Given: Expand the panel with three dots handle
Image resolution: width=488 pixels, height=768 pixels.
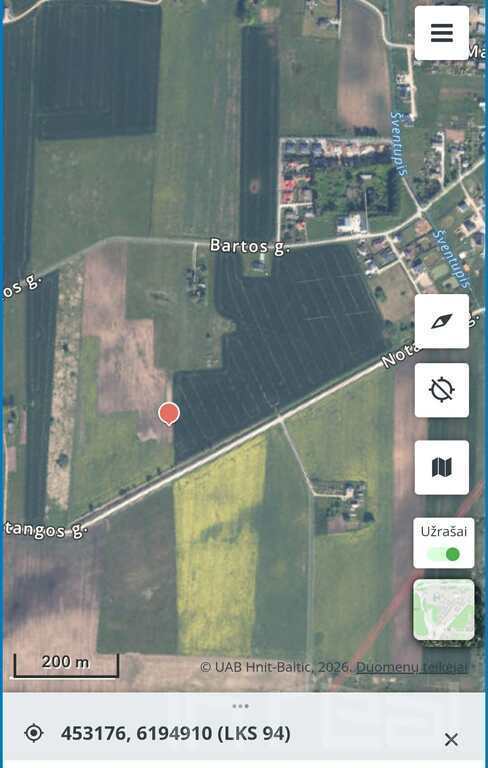Looking at the screenshot, I should pos(240,706).
